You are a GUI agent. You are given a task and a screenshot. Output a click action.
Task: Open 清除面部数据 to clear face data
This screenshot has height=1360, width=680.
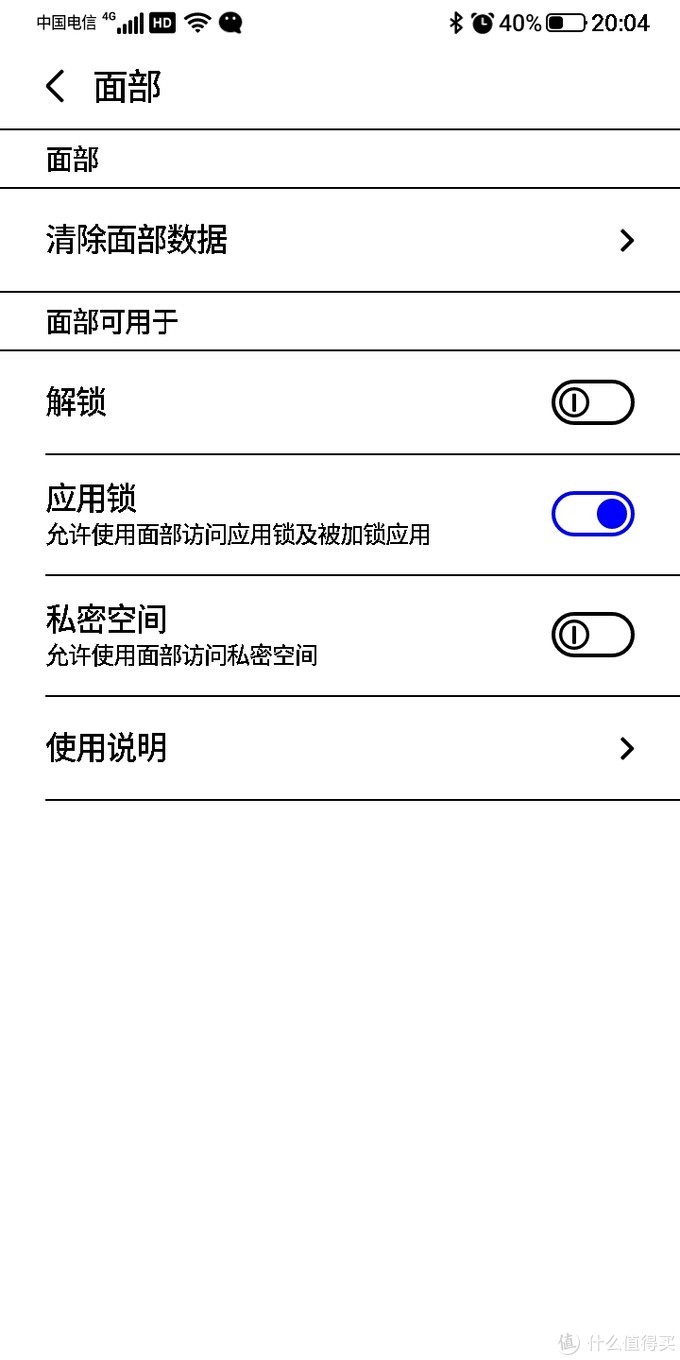coord(340,240)
